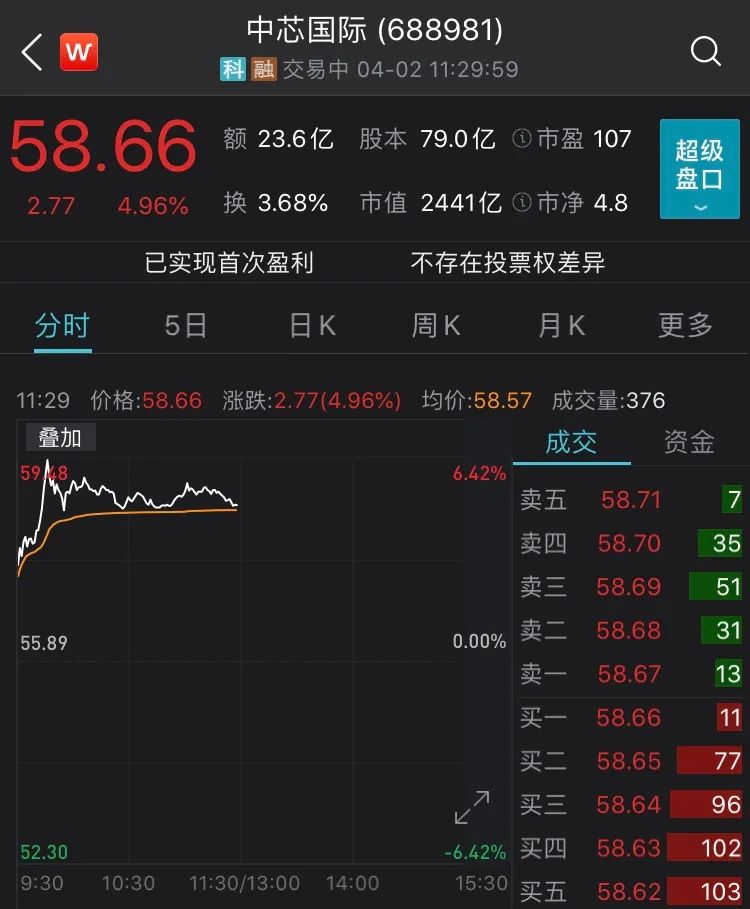Select the 成交 tab
Viewport: 750px width, 909px height.
[571, 442]
